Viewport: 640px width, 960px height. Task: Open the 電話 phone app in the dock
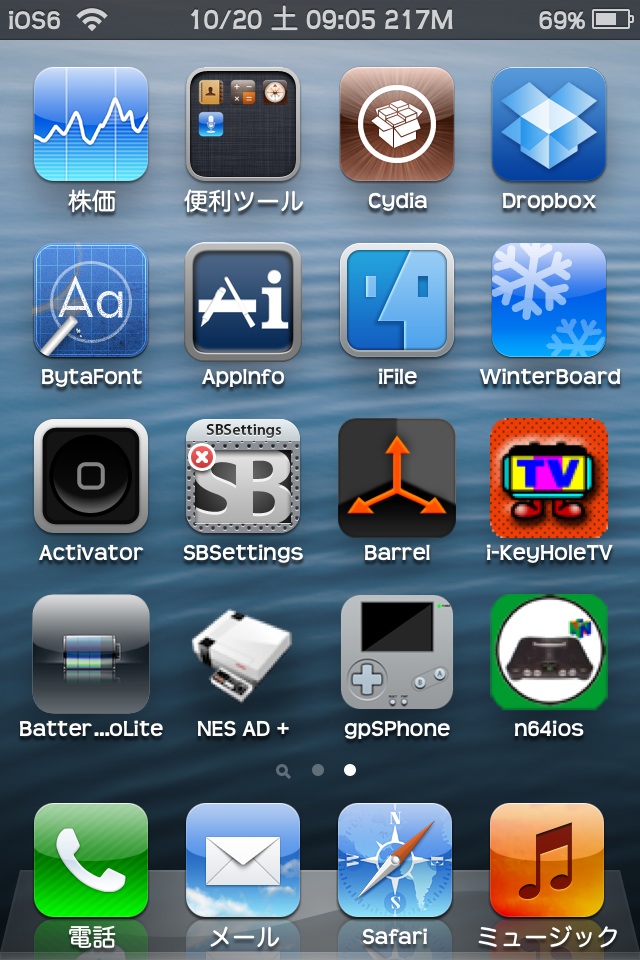[91, 860]
